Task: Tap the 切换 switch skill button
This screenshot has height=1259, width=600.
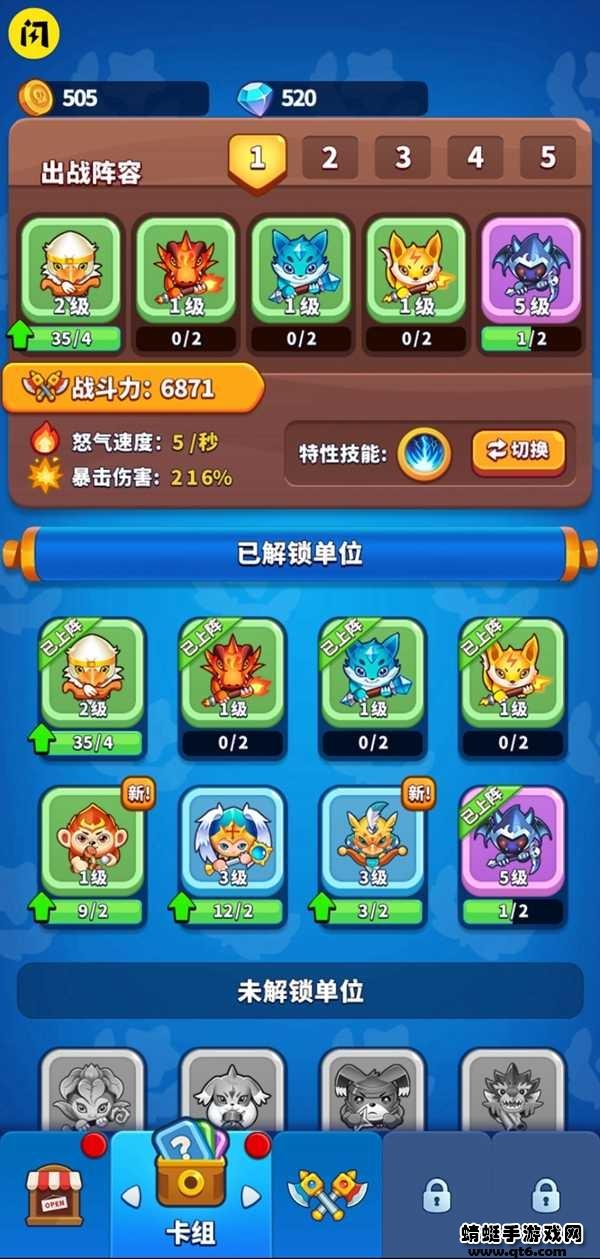Action: [x=518, y=452]
